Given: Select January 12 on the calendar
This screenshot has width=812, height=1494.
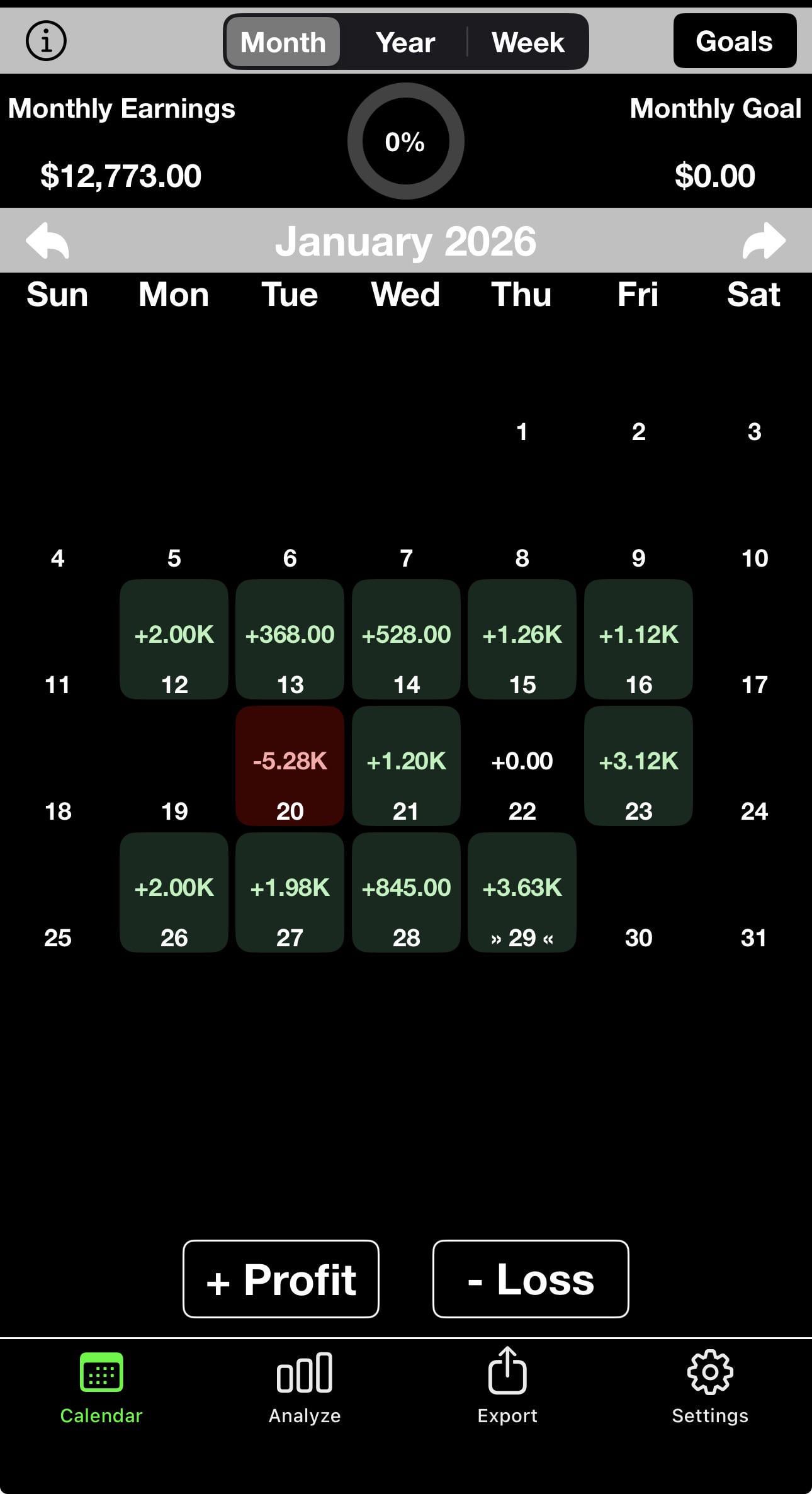Looking at the screenshot, I should click(174, 640).
